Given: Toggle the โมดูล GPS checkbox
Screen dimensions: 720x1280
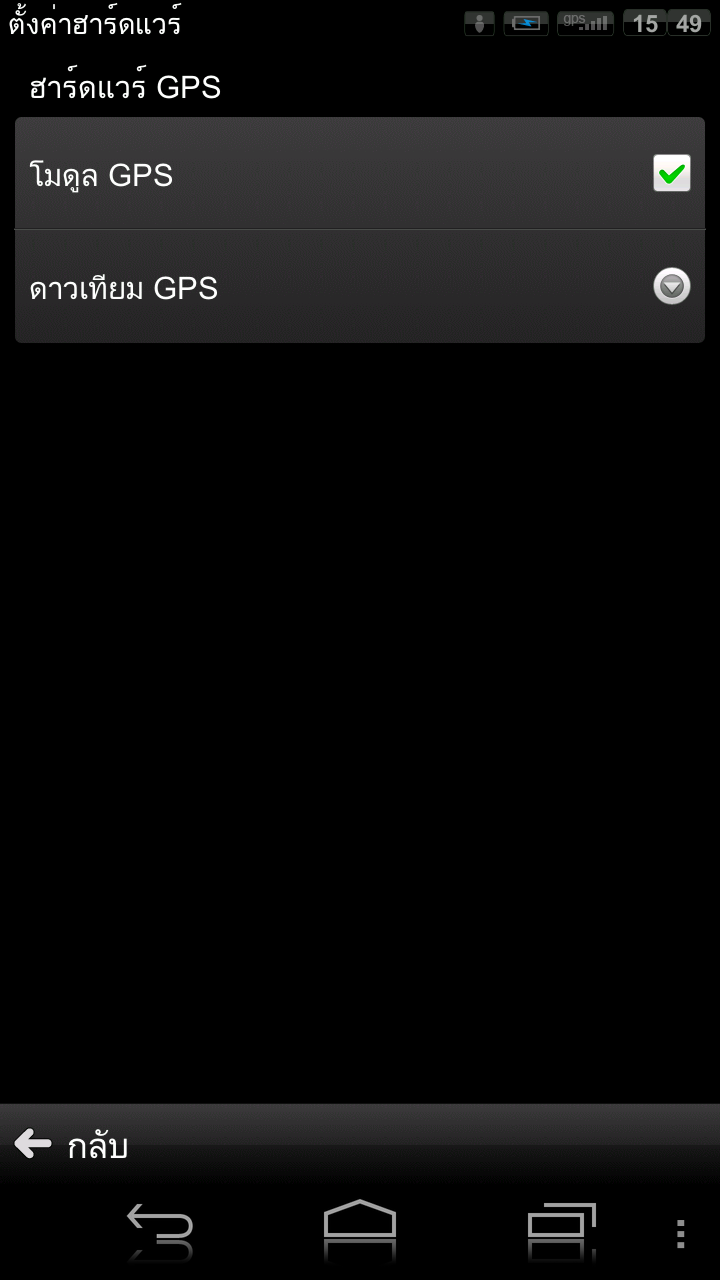Looking at the screenshot, I should tap(671, 174).
